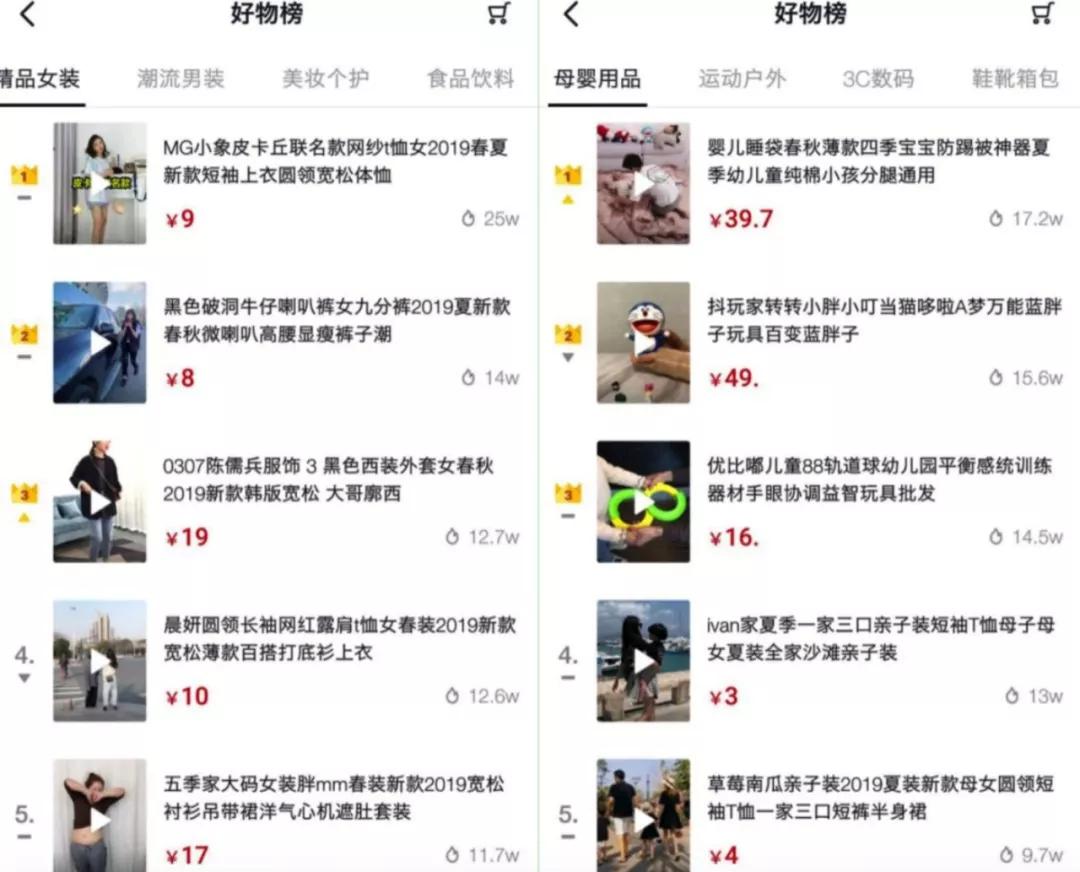Open the cart on the 母婴用品 screen
1080x872 pixels.
point(1042,14)
